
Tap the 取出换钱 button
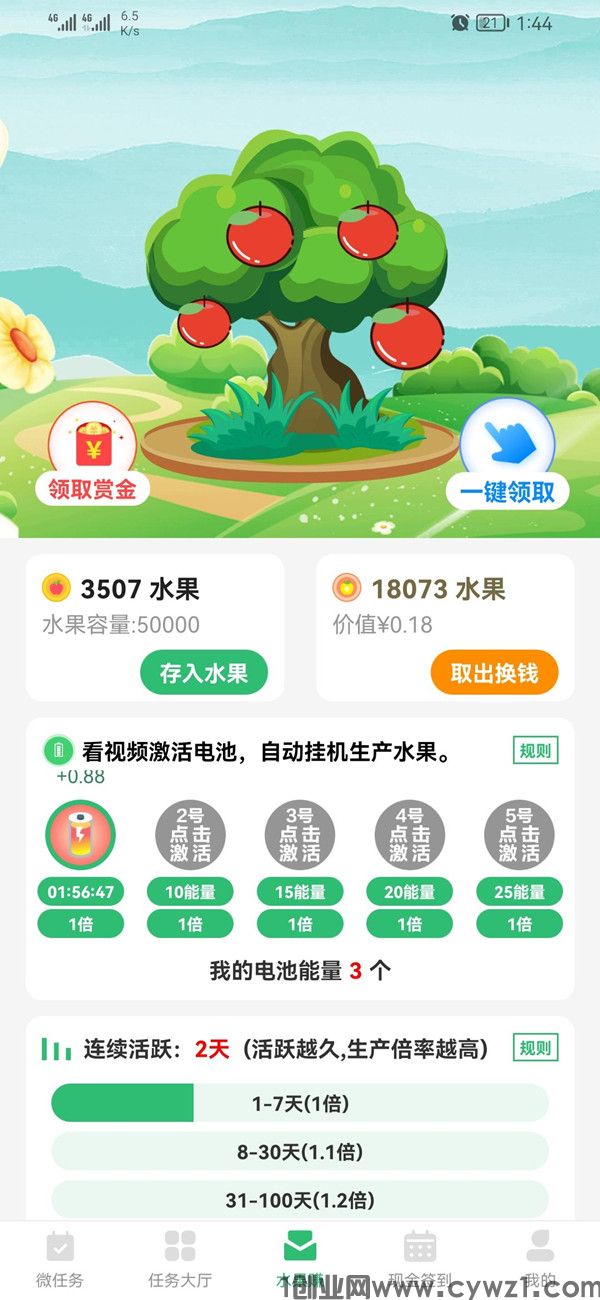point(494,673)
